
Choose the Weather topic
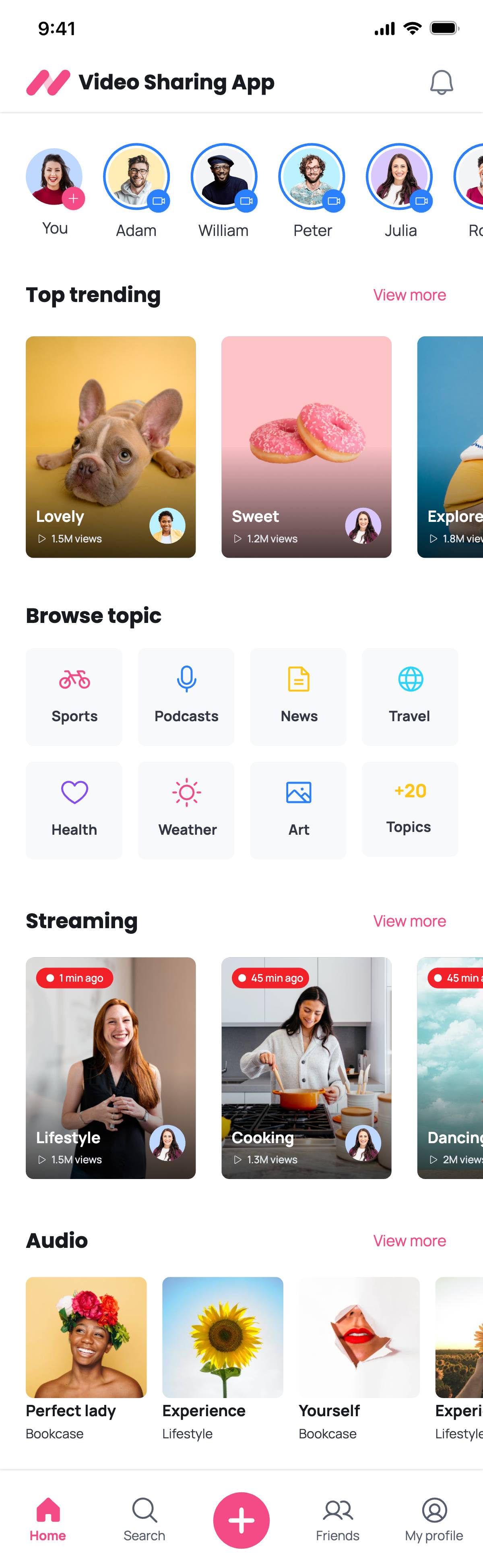tap(186, 809)
